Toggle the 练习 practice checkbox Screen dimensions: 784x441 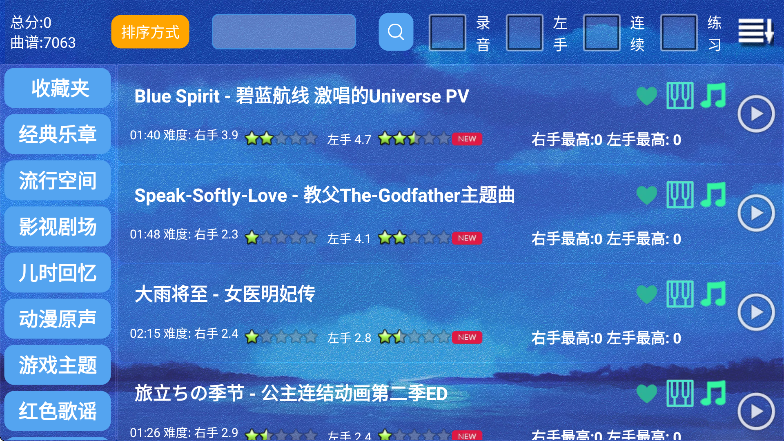678,32
